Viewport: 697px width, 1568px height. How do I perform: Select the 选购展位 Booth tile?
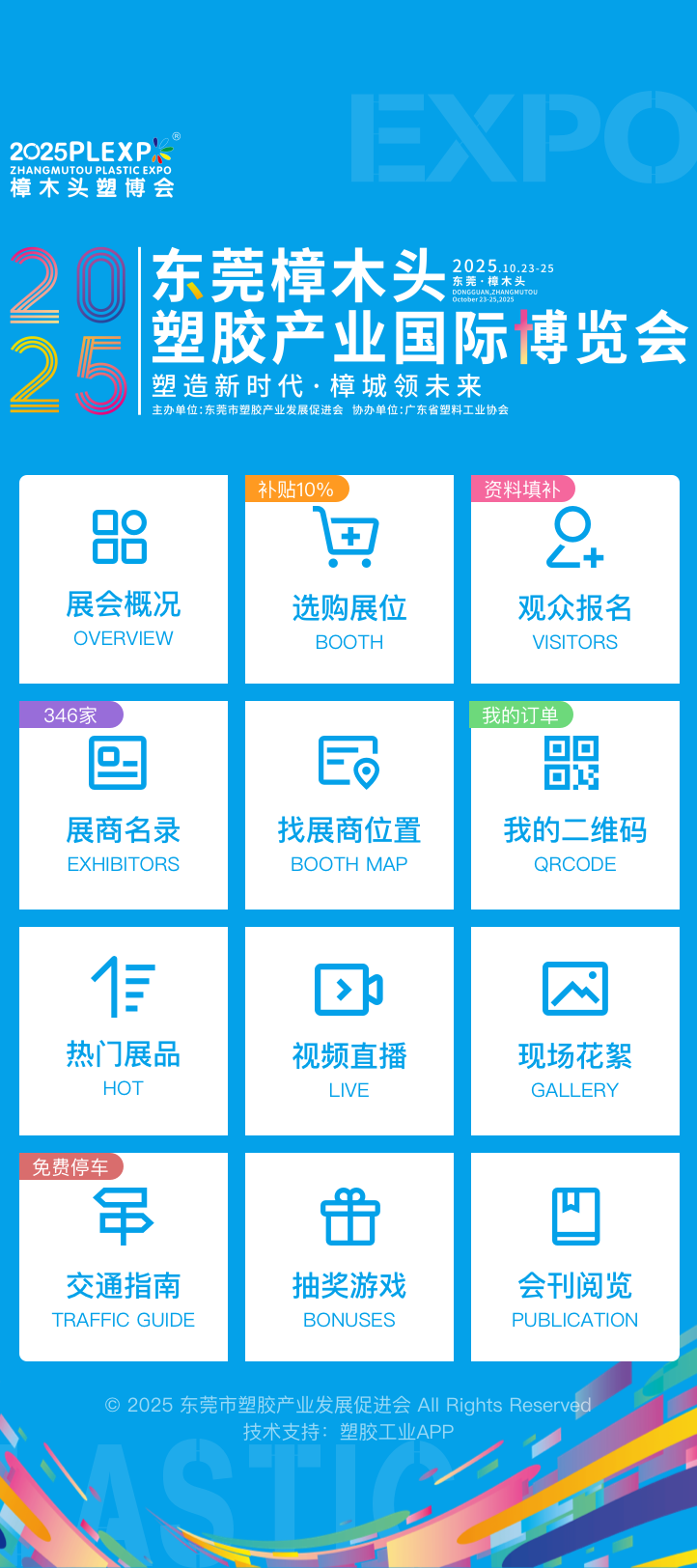tap(349, 579)
